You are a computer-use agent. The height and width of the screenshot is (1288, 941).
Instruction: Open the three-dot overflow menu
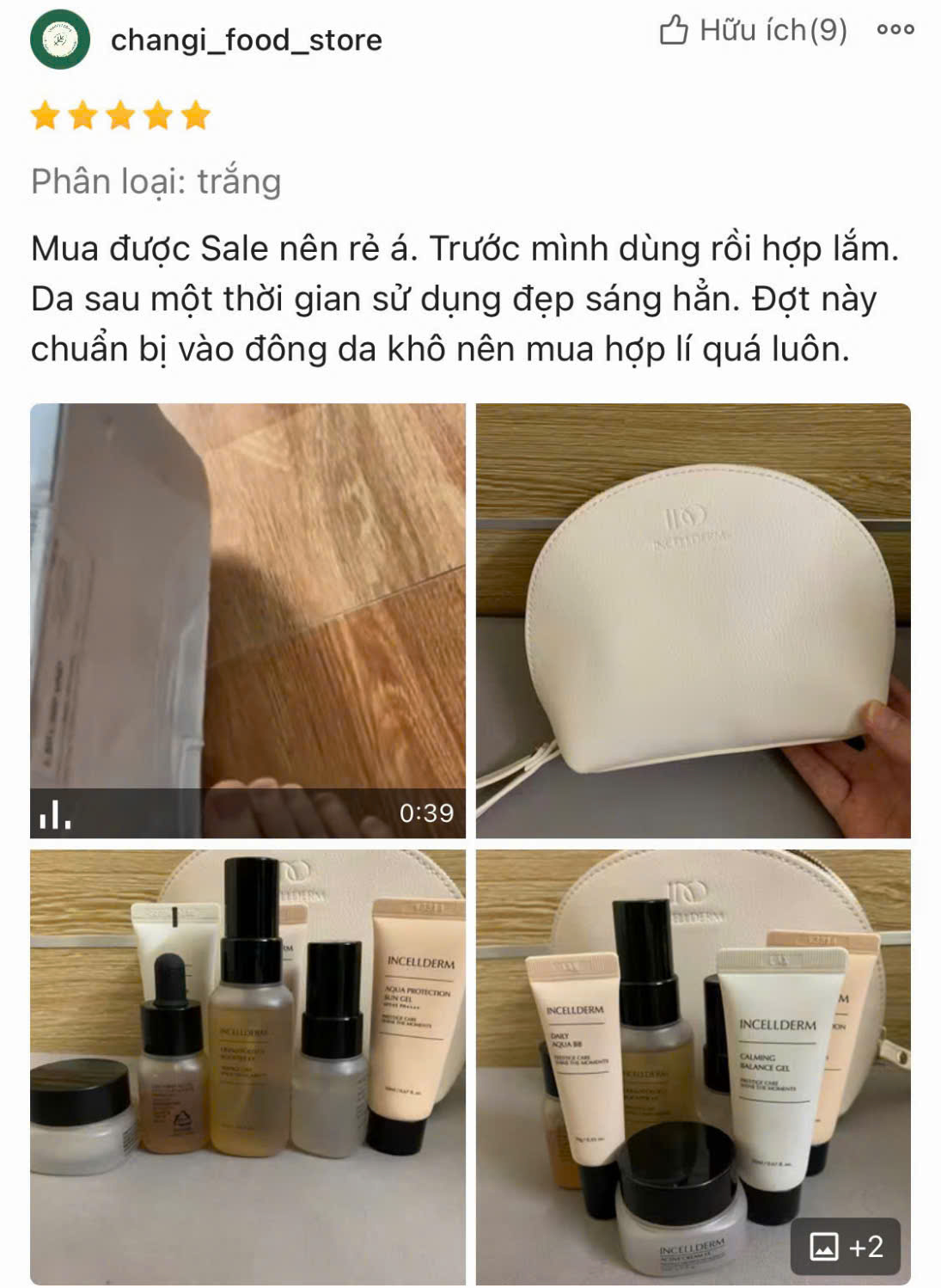pyautogui.click(x=895, y=30)
